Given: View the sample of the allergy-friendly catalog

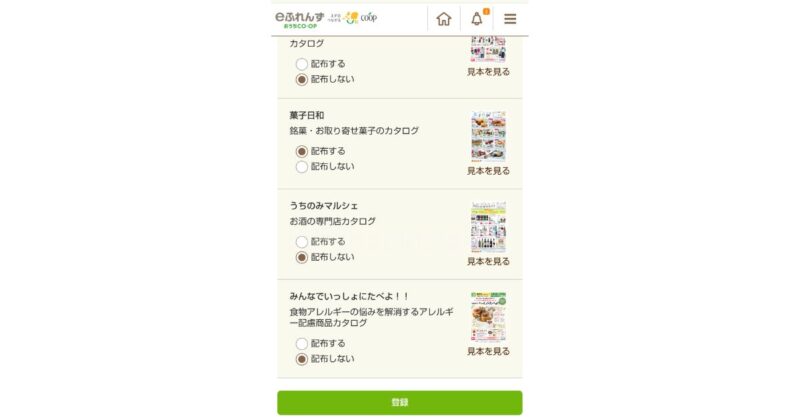Looking at the screenshot, I should 488,351.
